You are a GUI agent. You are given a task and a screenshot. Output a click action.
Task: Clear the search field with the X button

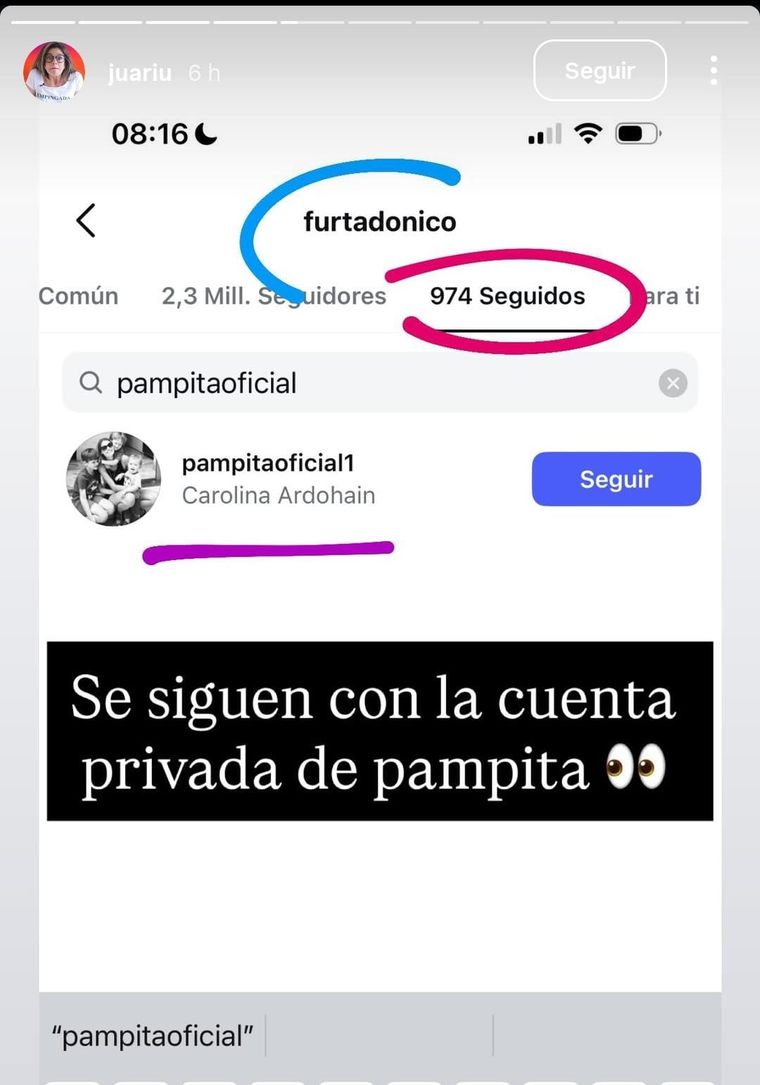672,382
